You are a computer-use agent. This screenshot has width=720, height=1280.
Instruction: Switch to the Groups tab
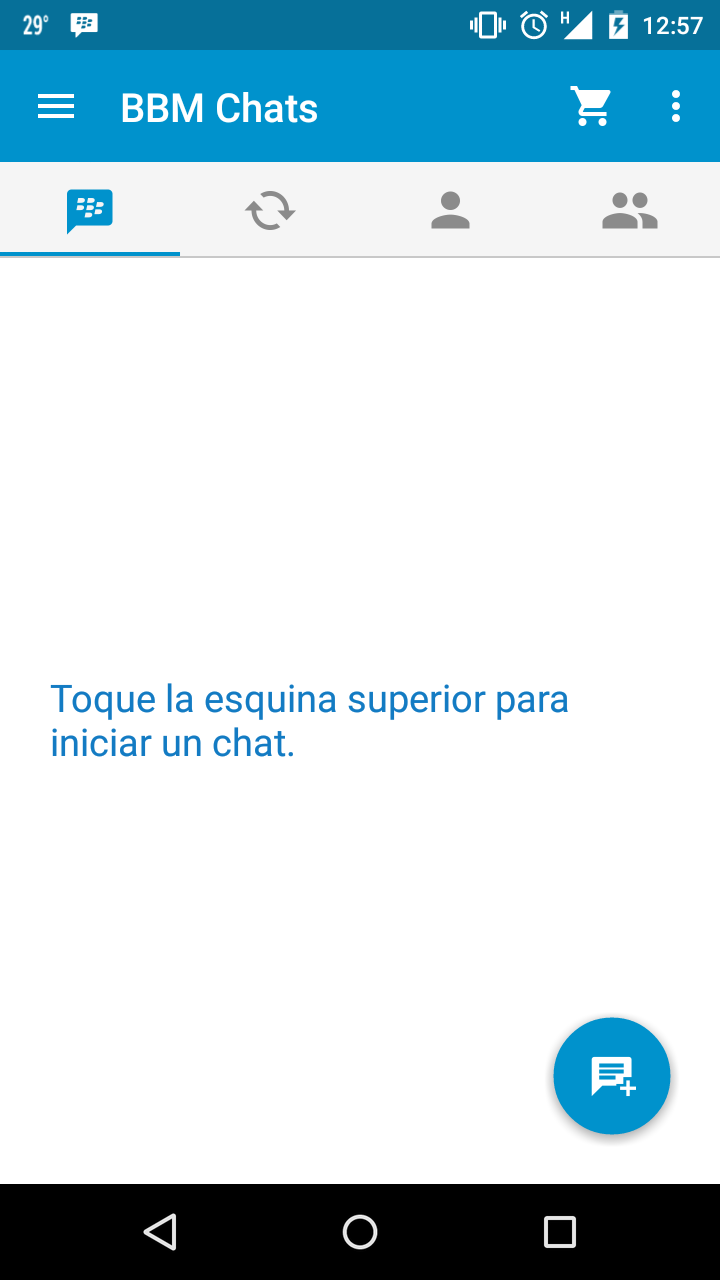(630, 211)
